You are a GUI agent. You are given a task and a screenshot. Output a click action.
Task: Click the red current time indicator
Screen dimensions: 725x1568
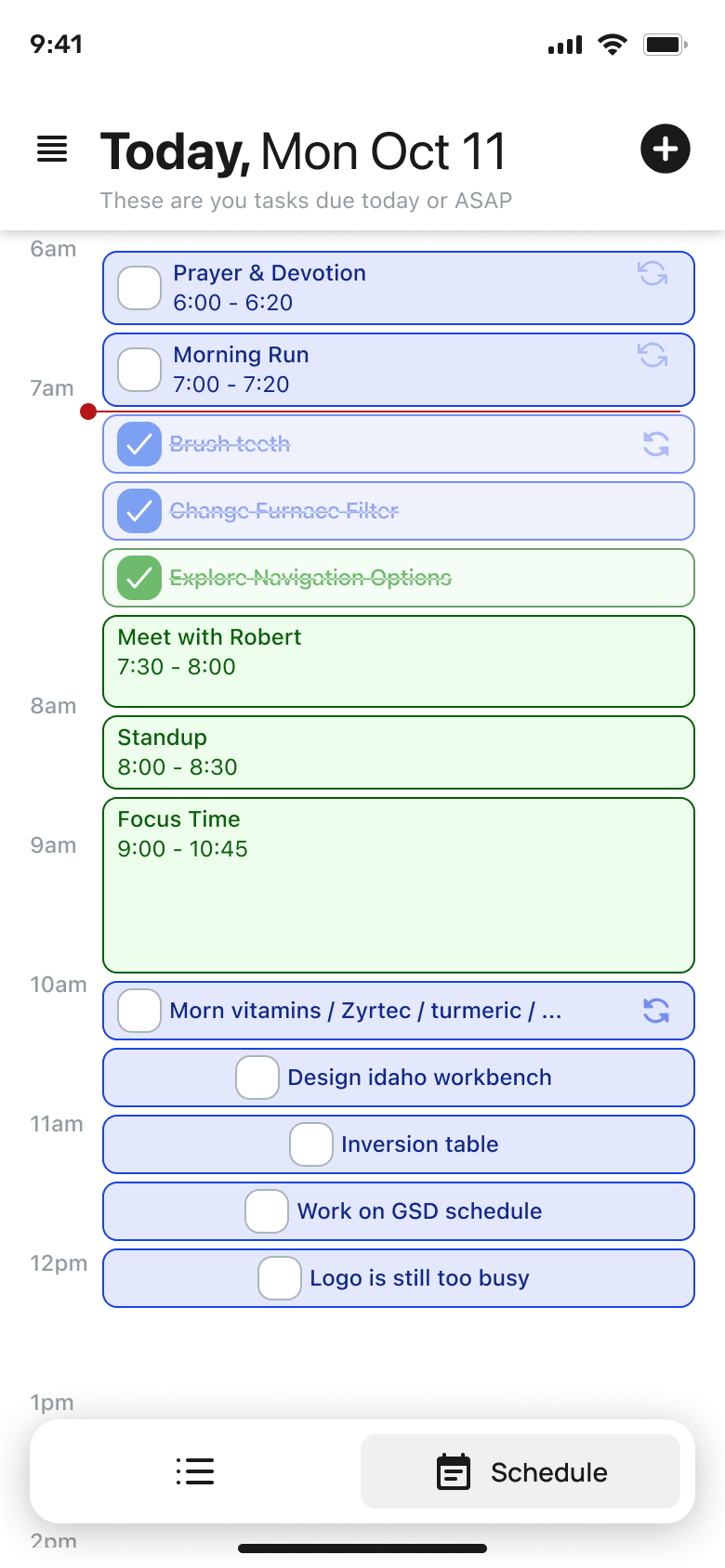click(x=88, y=412)
